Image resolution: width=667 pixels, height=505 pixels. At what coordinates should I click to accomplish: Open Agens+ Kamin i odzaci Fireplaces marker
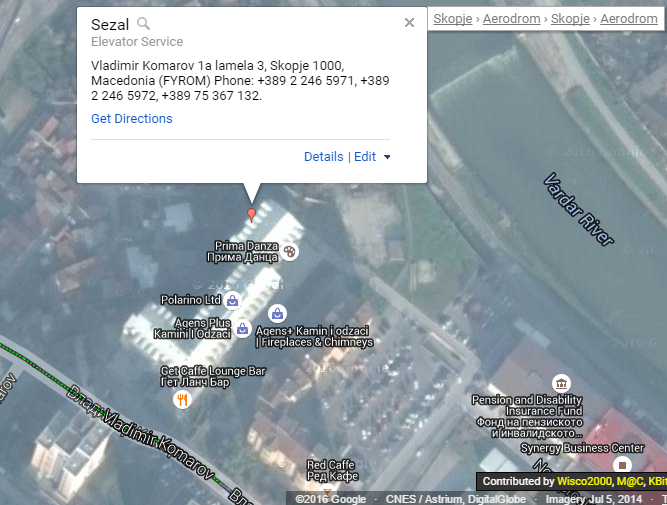coord(278,314)
